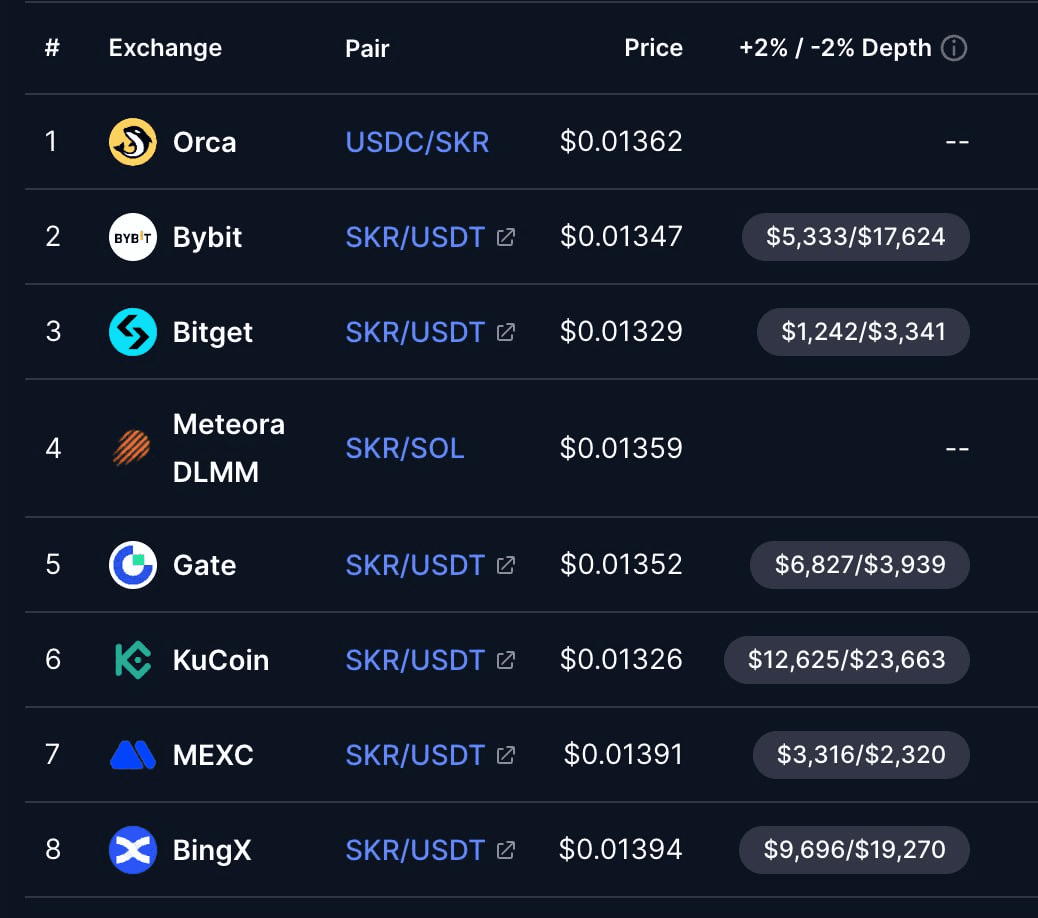Screen dimensions: 1038x918
Task: Open the KuCoin exchange row
Action: [x=220, y=660]
